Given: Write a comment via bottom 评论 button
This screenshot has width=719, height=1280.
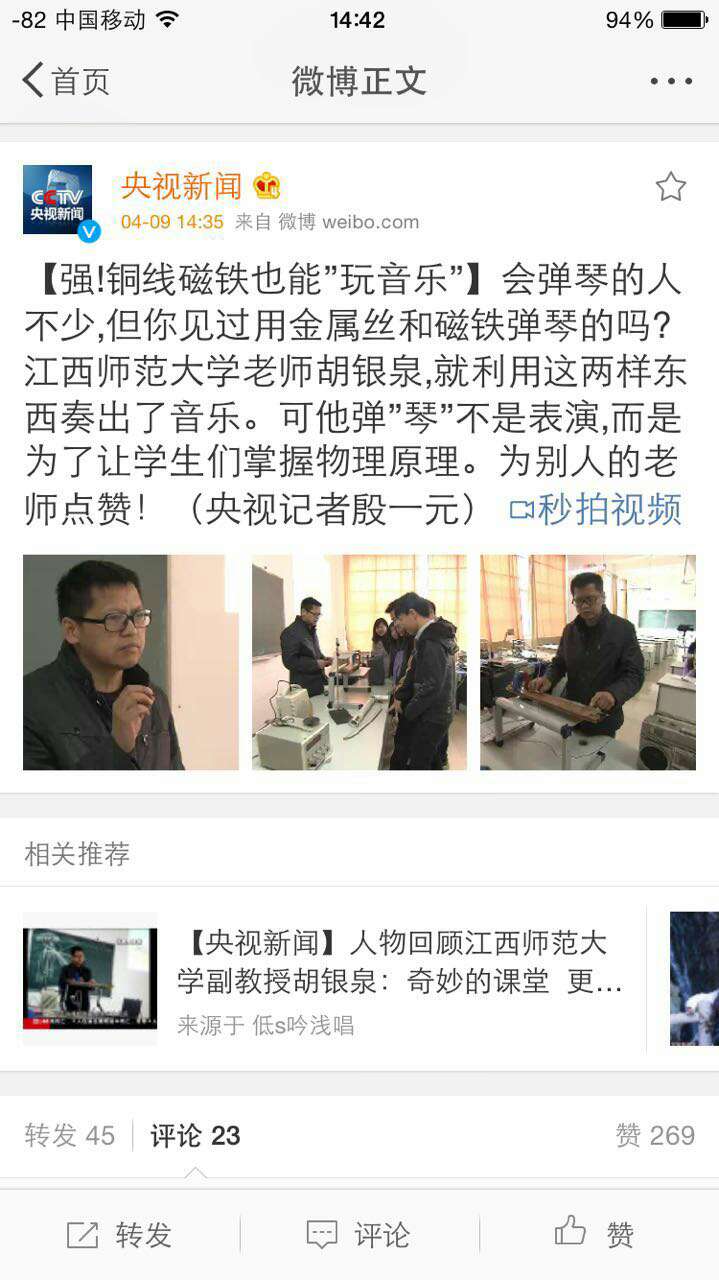Looking at the screenshot, I should point(359,1234).
